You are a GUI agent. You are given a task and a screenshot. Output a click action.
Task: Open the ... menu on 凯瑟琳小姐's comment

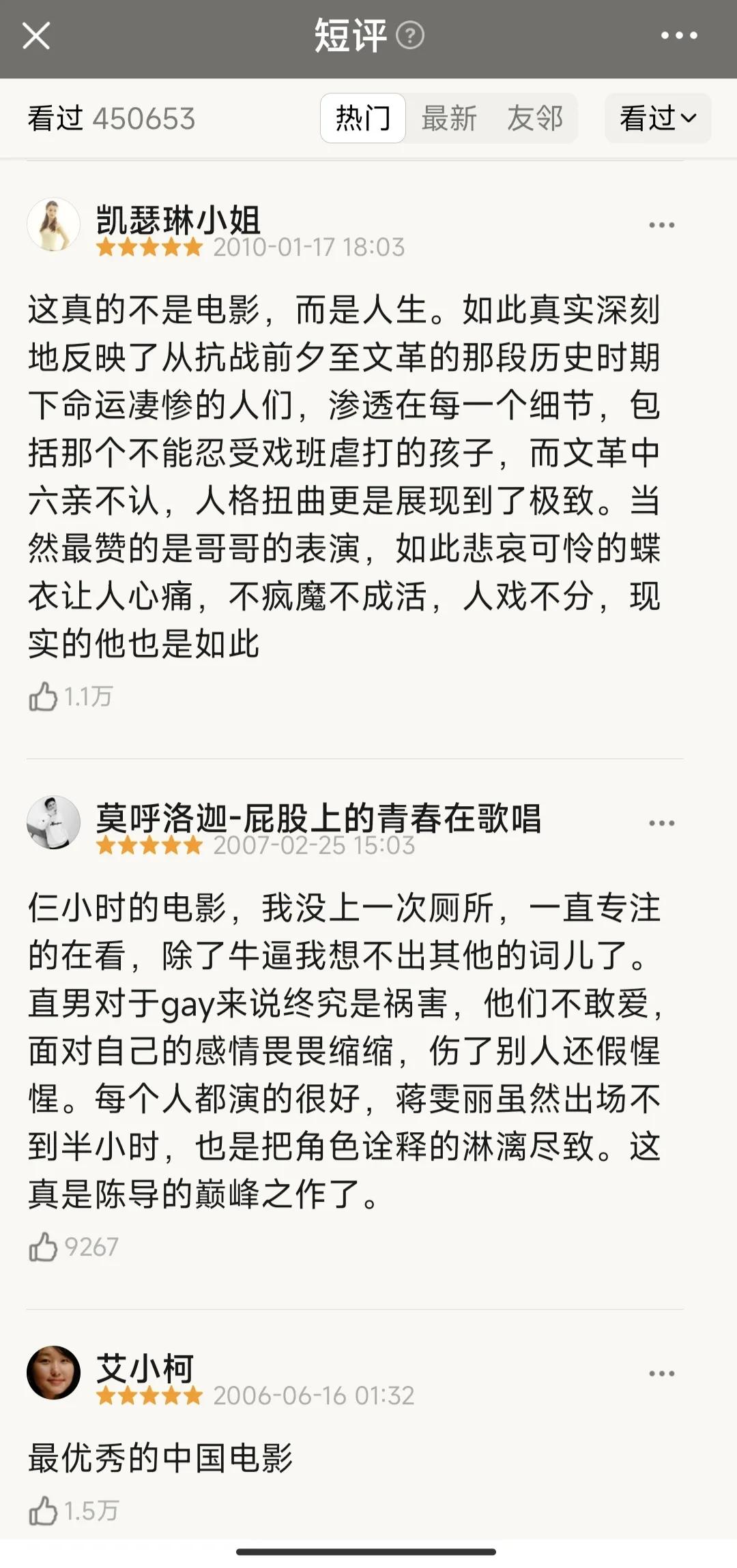[x=661, y=224]
